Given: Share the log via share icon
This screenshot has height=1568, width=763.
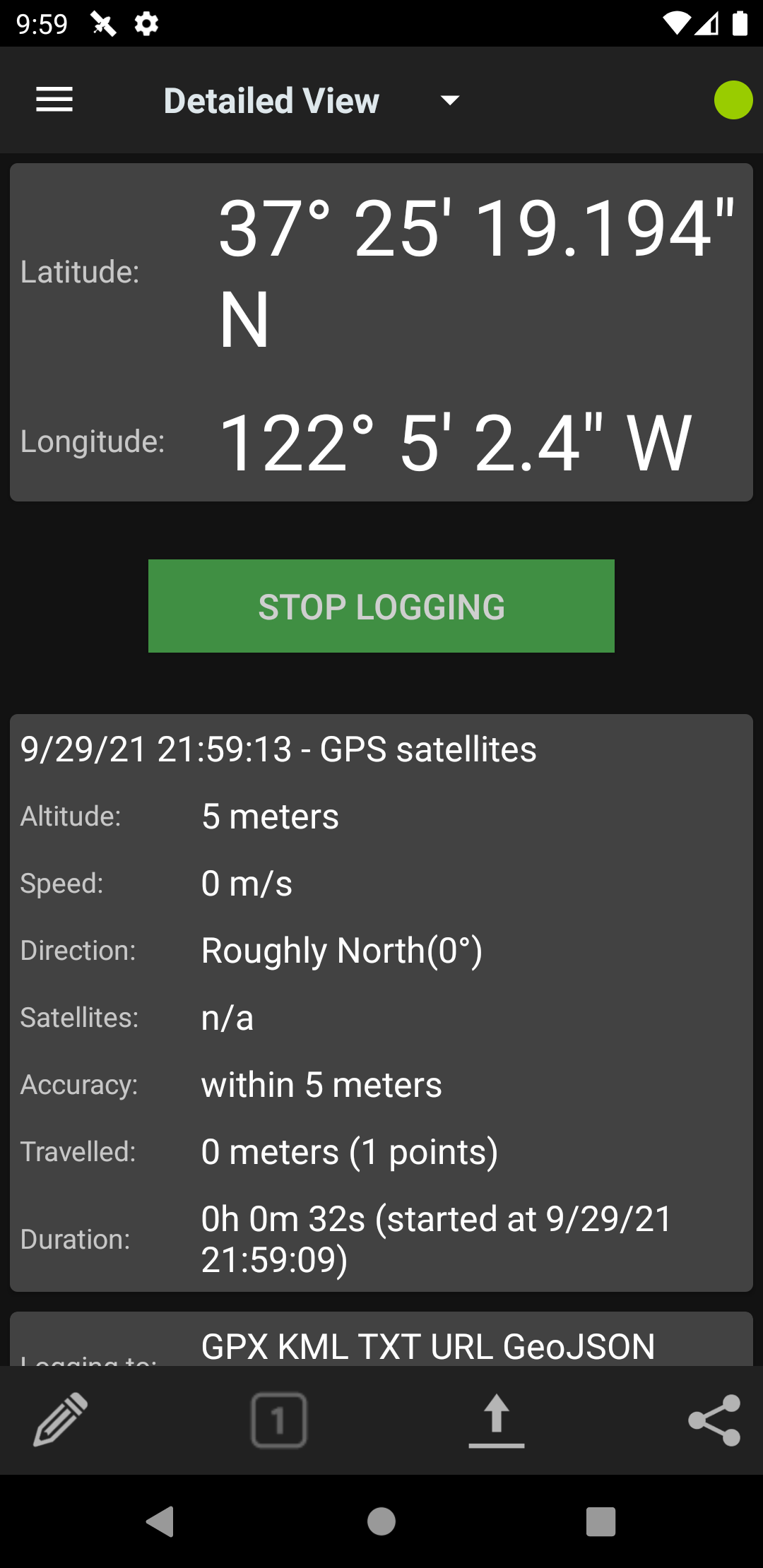Looking at the screenshot, I should click(714, 1420).
